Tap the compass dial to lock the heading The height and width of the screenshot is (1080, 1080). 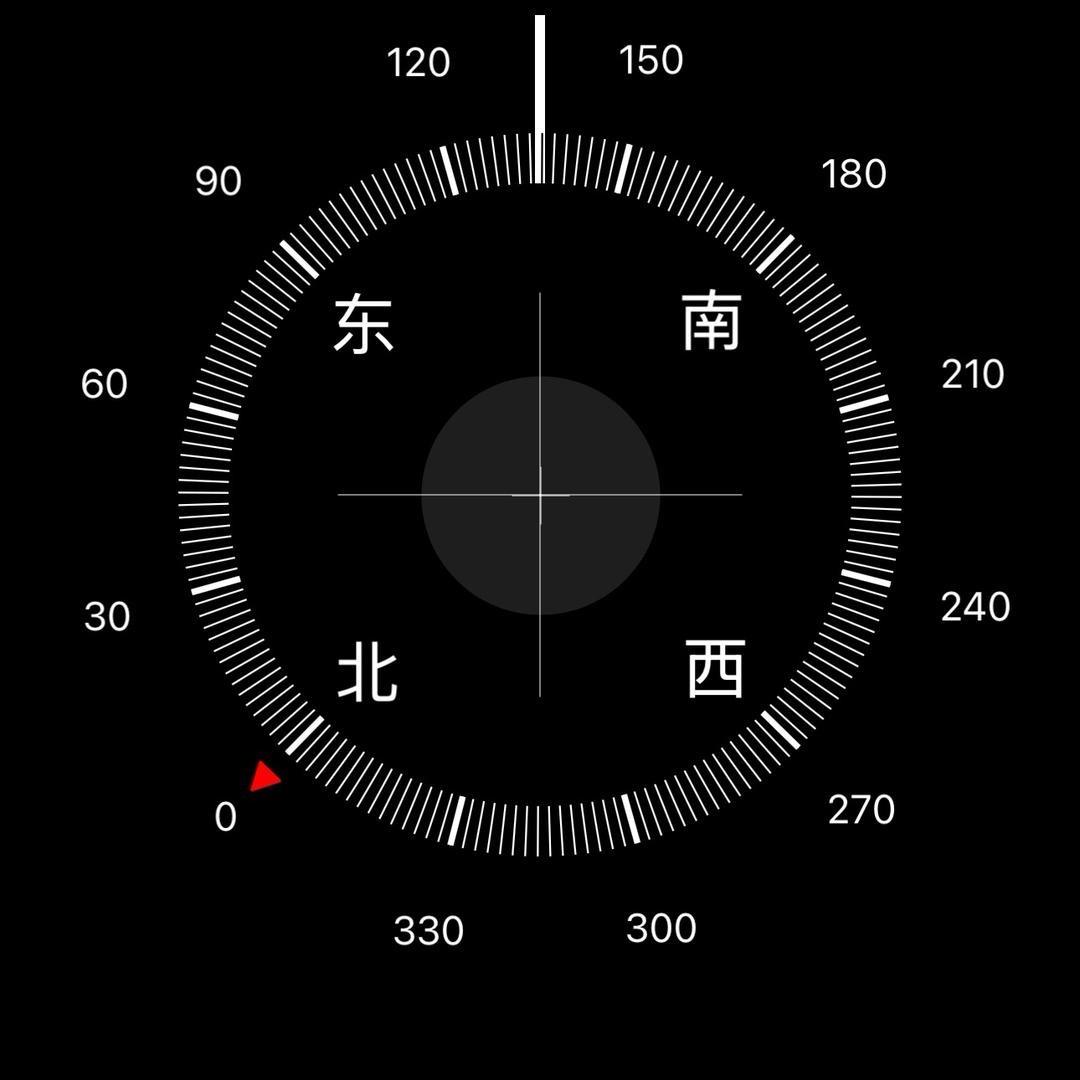(540, 494)
